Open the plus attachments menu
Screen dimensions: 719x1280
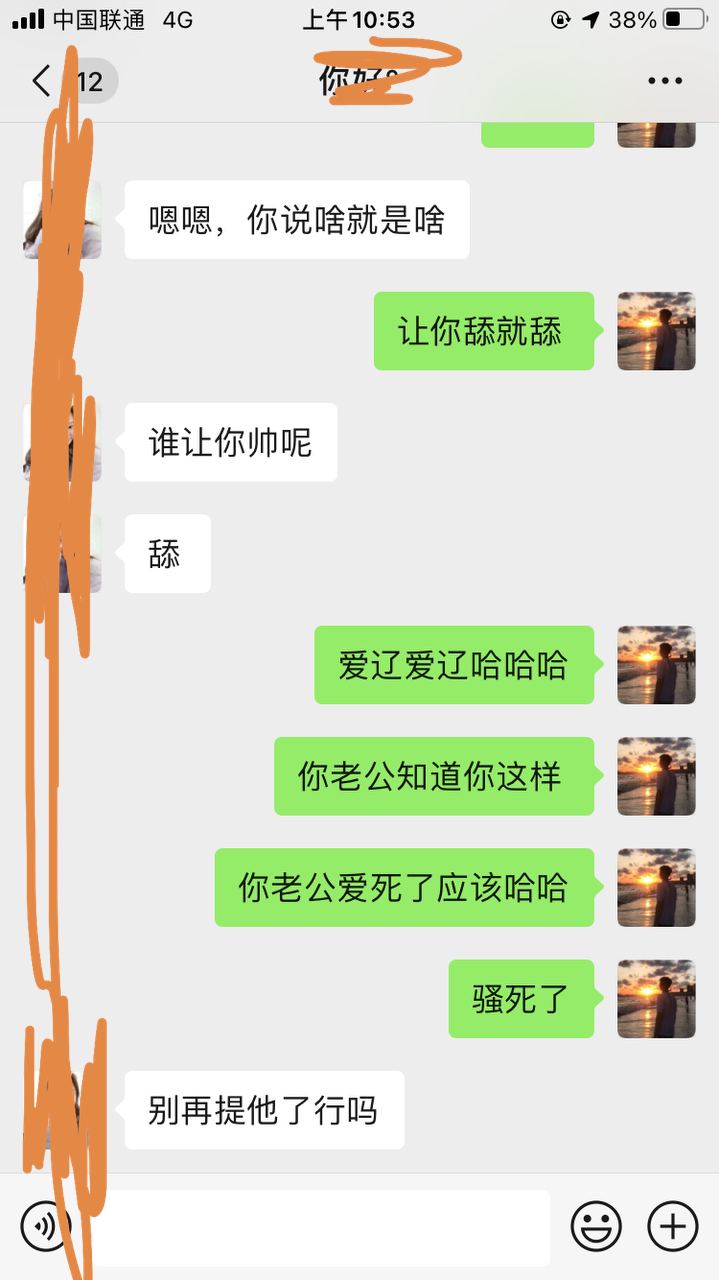(672, 1226)
